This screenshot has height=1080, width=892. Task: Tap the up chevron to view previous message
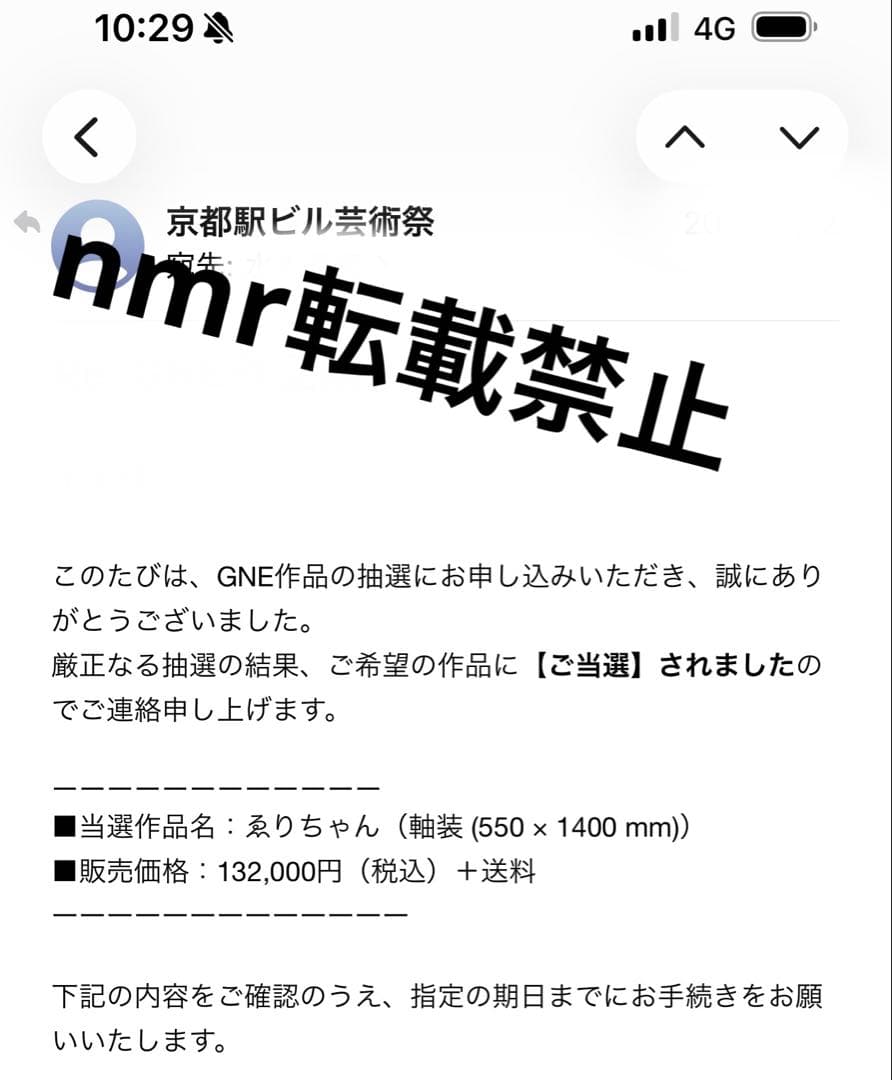[x=687, y=137]
